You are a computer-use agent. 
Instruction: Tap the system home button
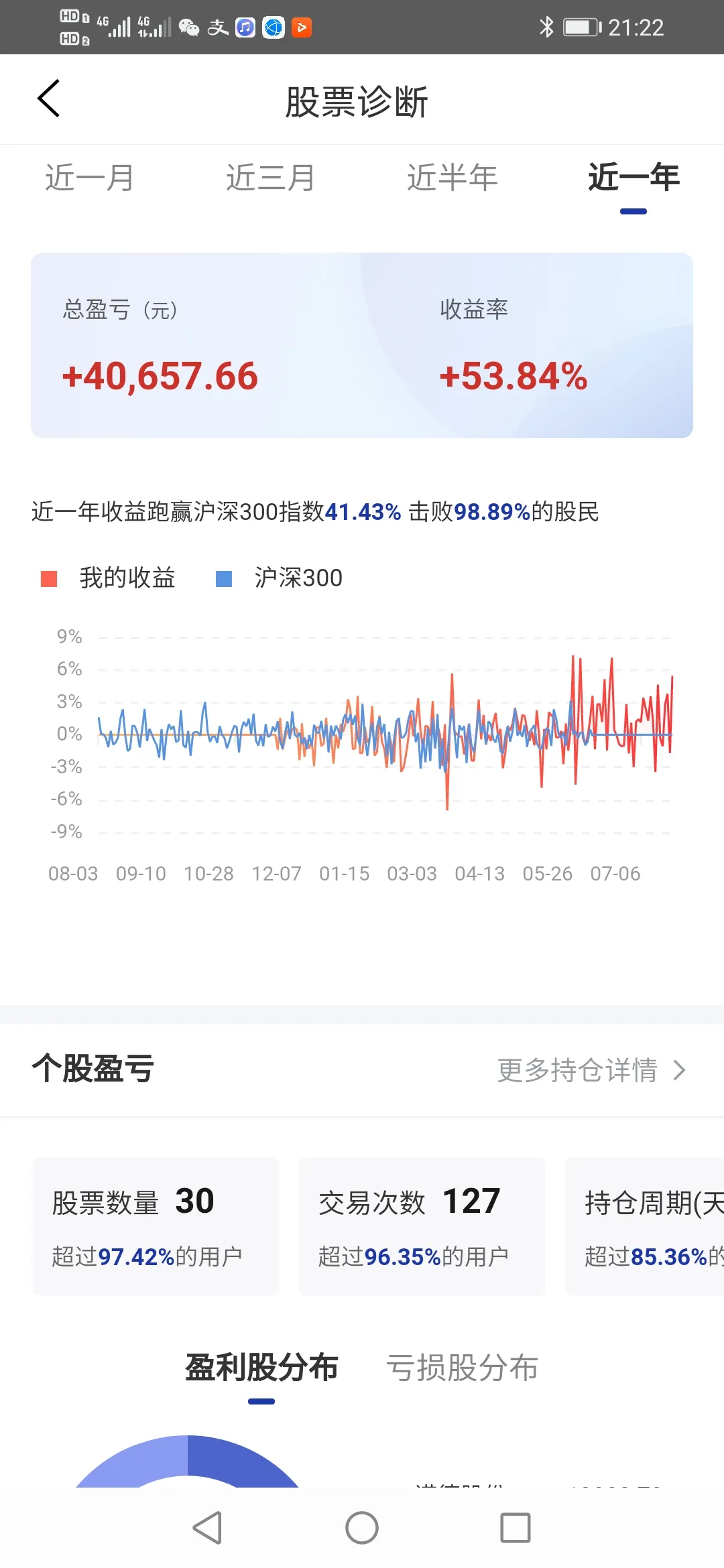(x=362, y=1528)
